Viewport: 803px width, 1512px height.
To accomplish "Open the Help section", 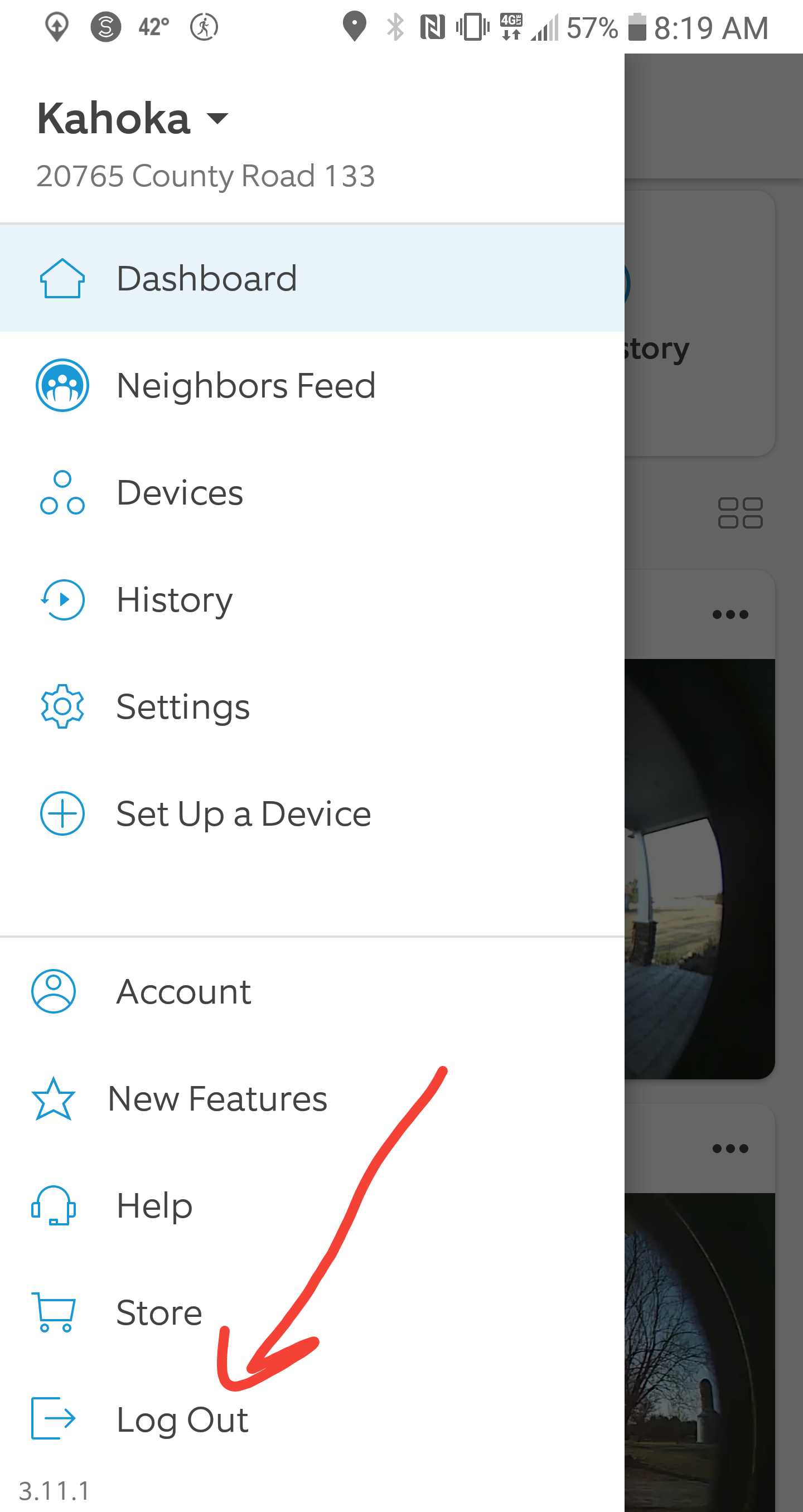I will (154, 1205).
